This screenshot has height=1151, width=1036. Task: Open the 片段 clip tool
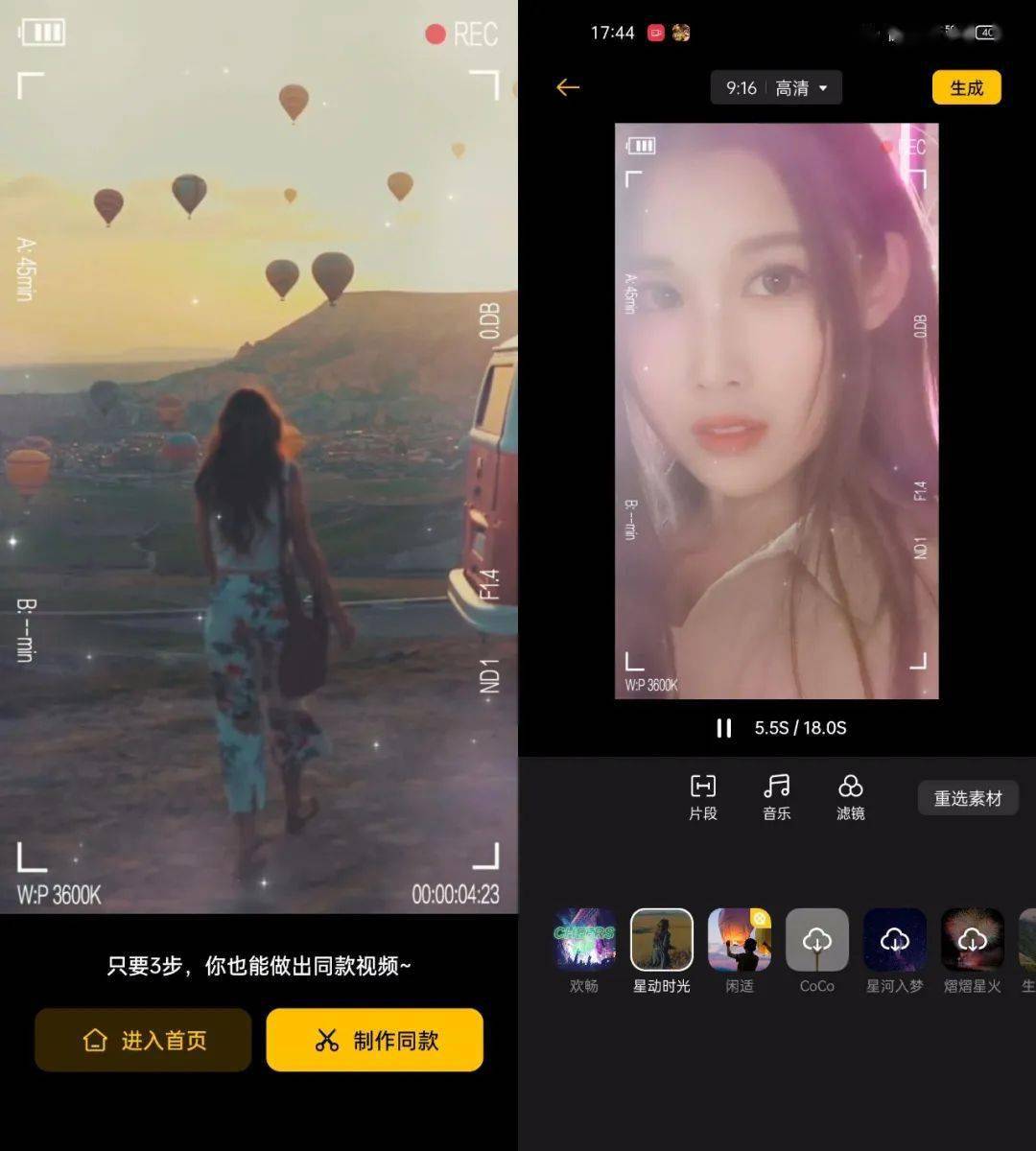(x=703, y=797)
